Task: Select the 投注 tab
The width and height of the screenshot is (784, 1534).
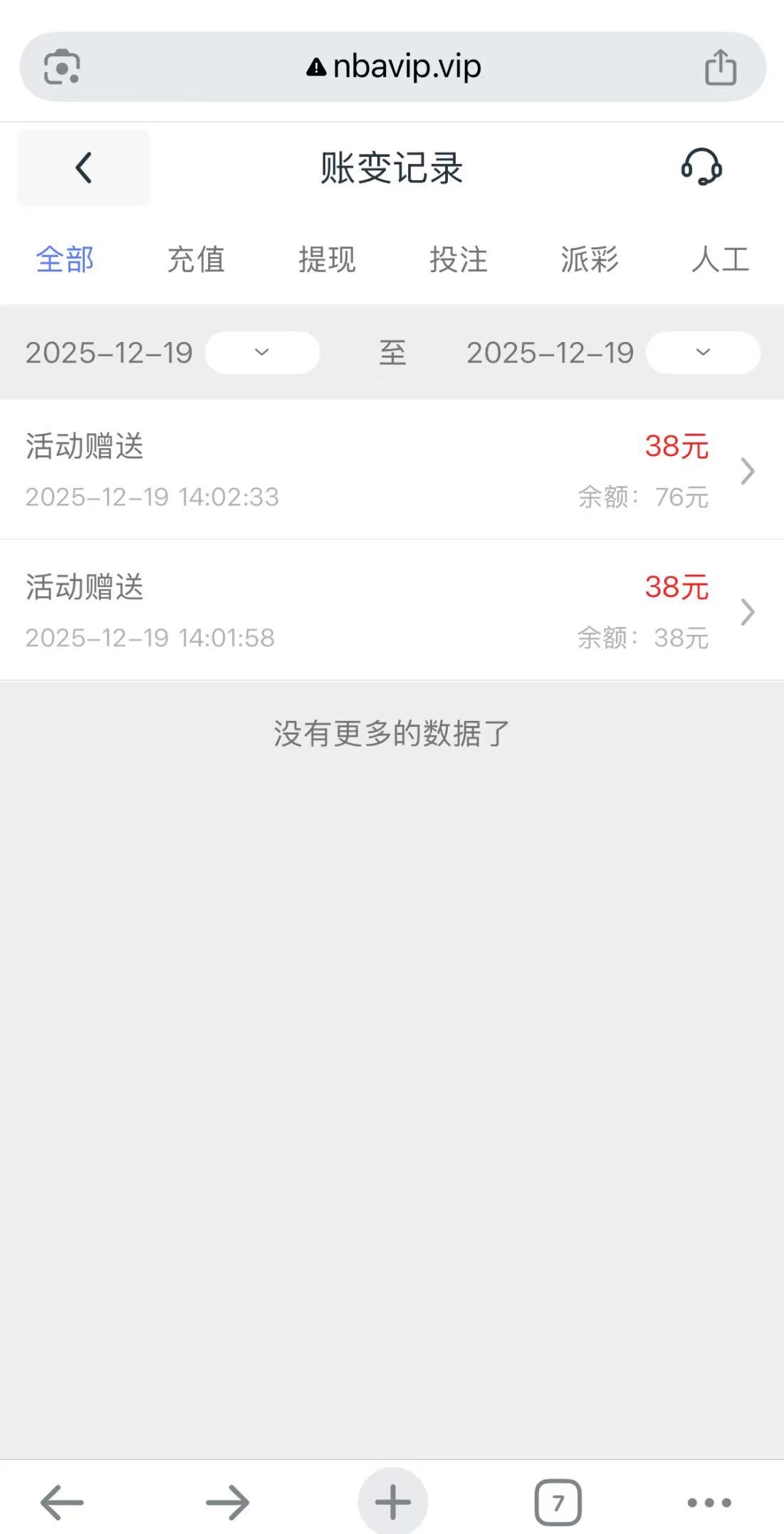Action: click(458, 259)
